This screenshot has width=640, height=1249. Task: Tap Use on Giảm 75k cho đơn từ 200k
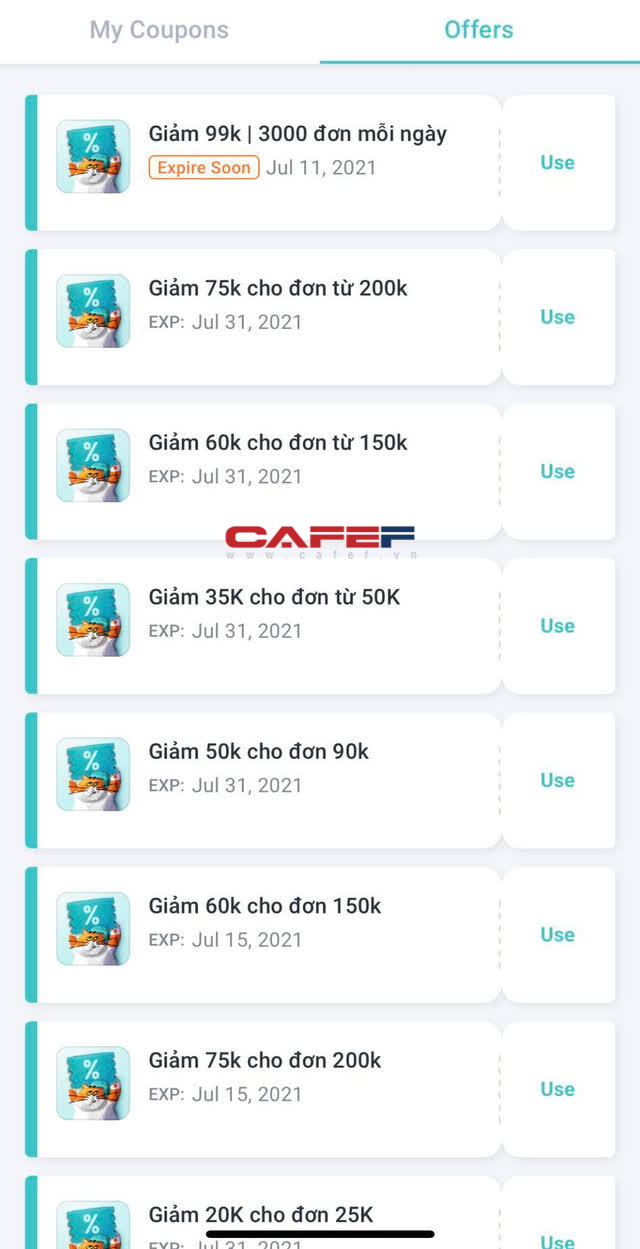[x=557, y=317]
